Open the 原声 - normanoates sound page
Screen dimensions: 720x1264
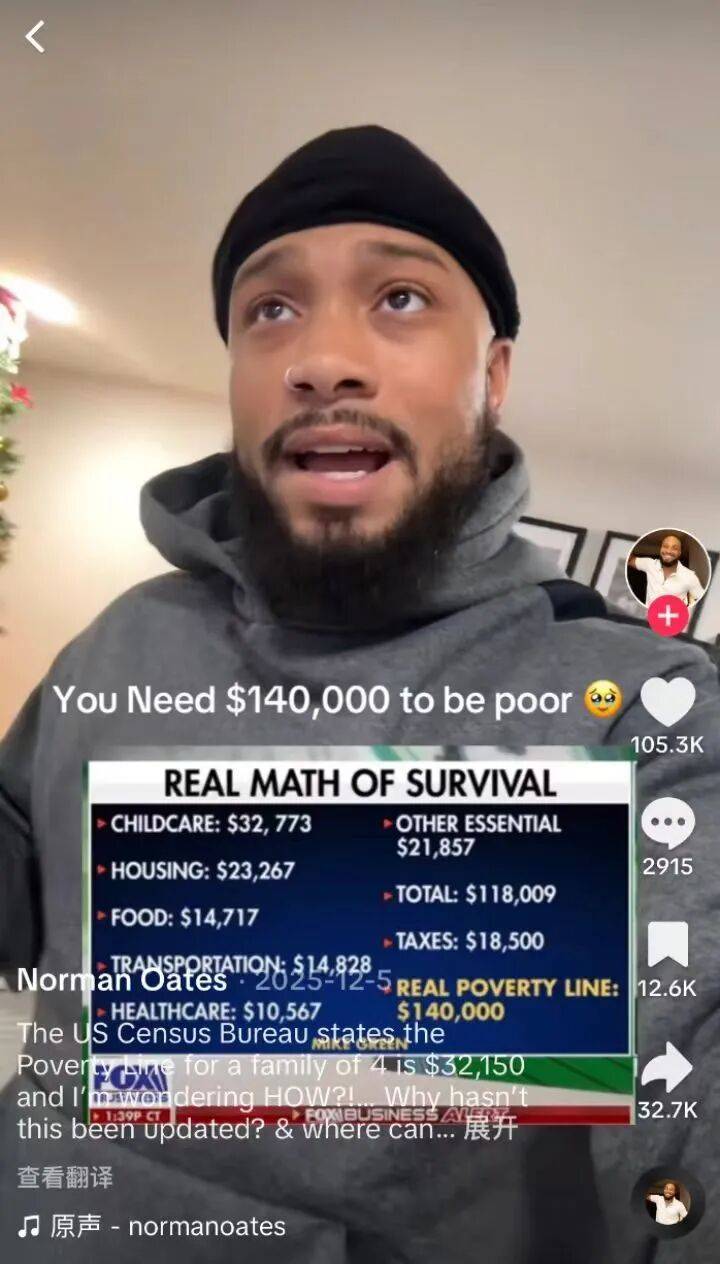click(x=152, y=1226)
